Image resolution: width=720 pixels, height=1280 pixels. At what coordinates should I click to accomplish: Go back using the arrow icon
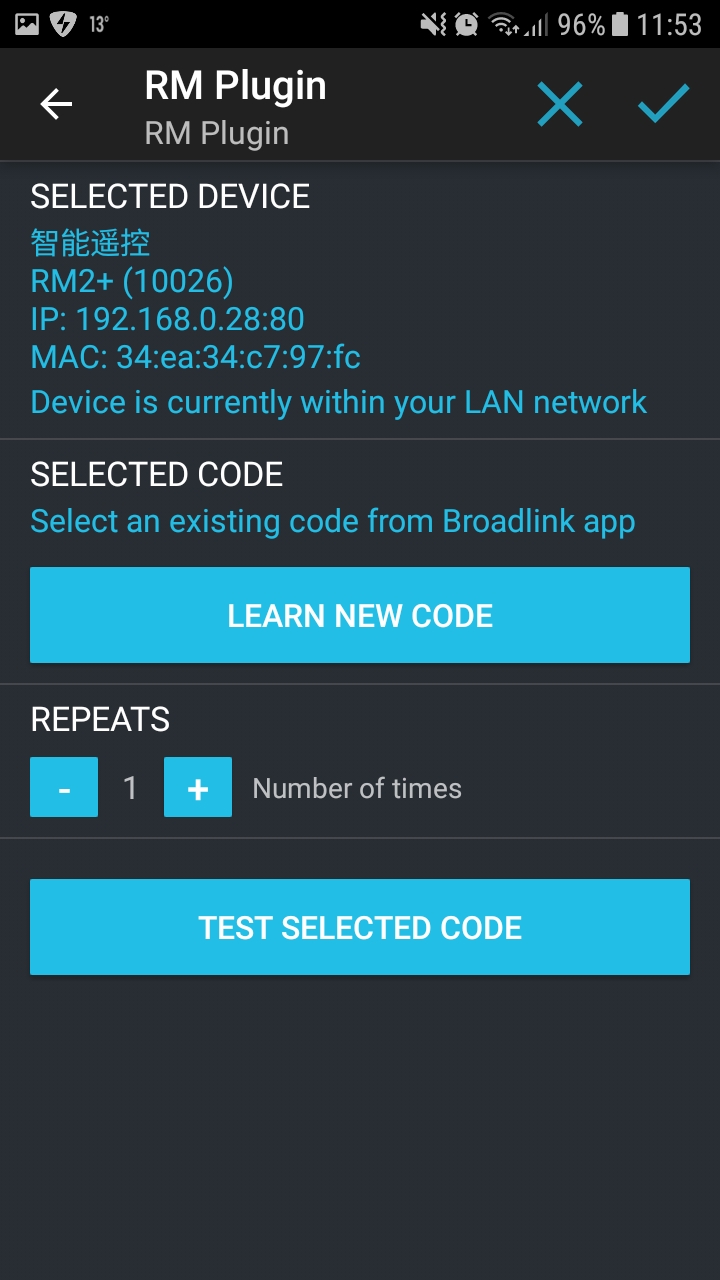56,104
